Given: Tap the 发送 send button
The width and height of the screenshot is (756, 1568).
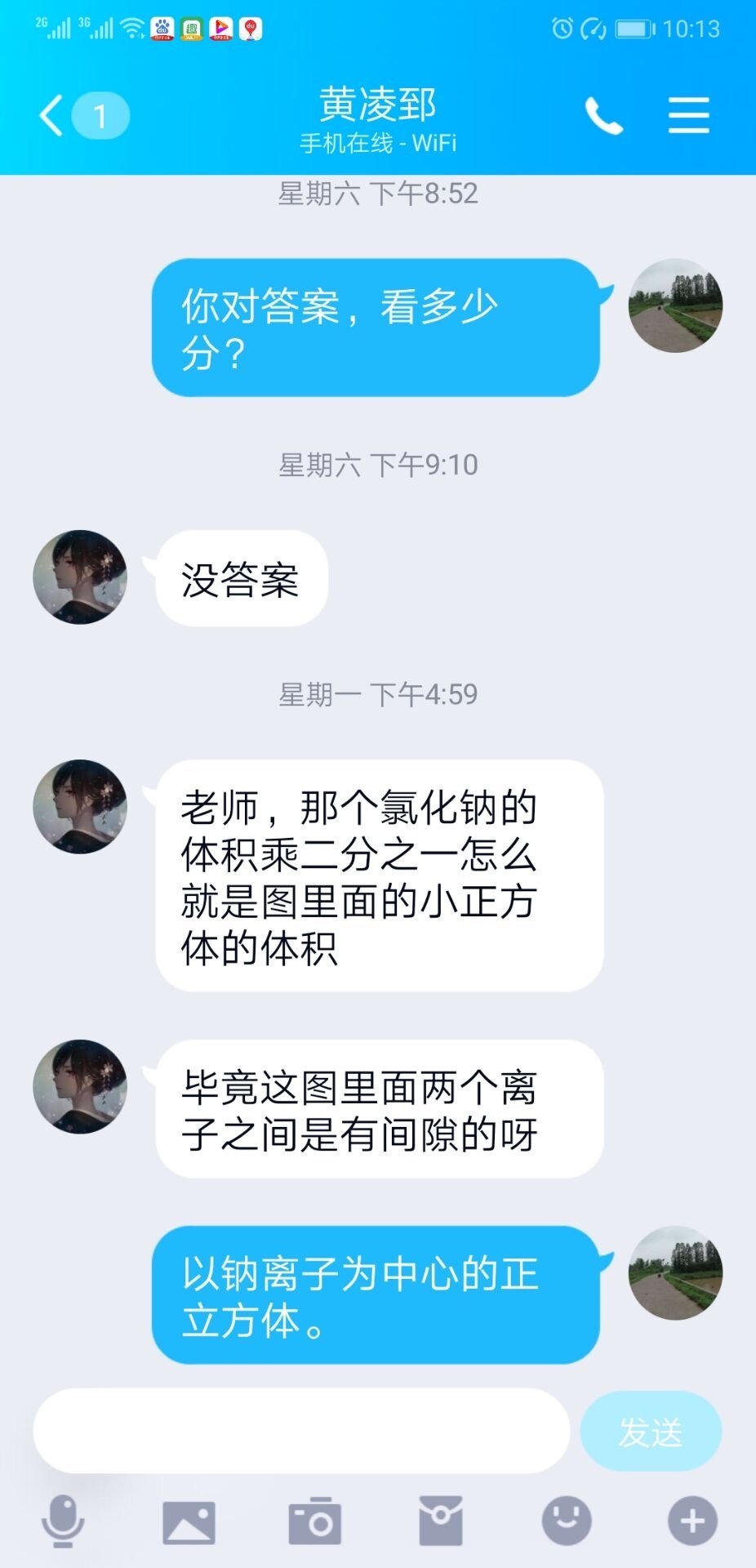Looking at the screenshot, I should coord(651,1432).
